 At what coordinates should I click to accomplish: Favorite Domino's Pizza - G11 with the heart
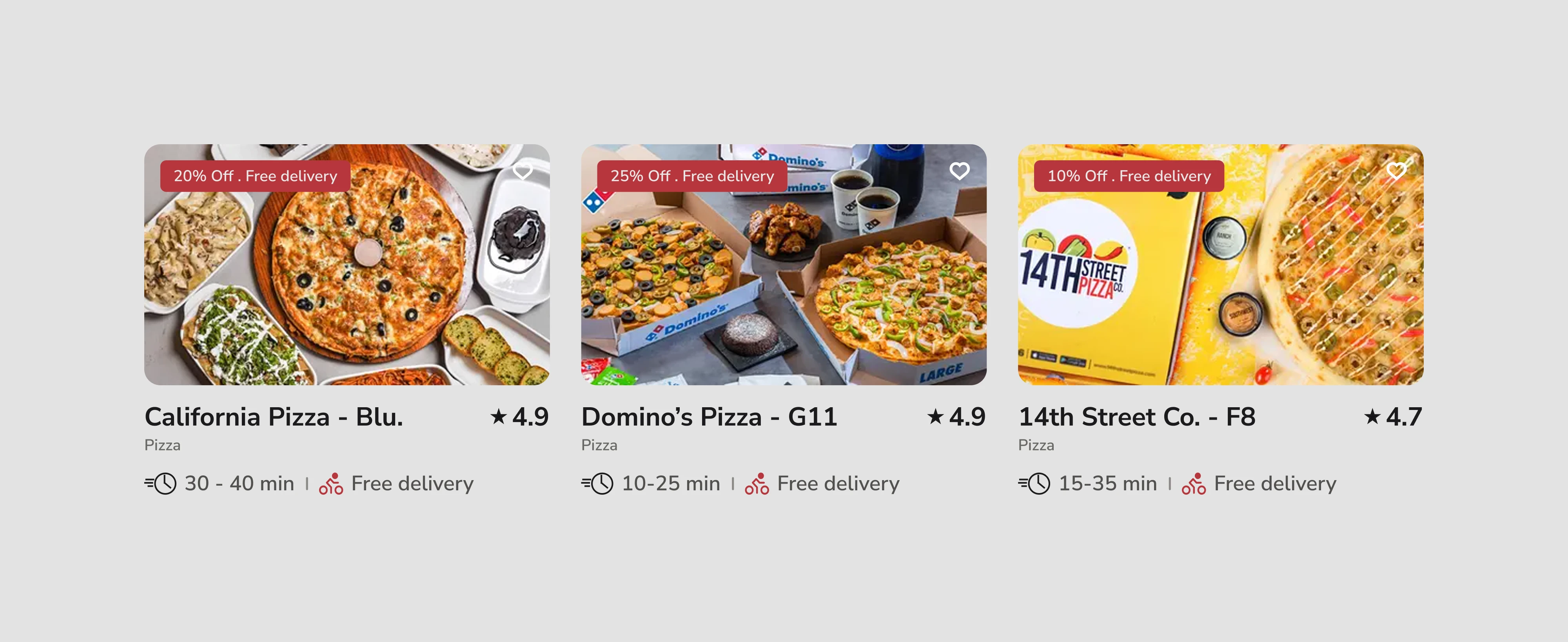959,171
